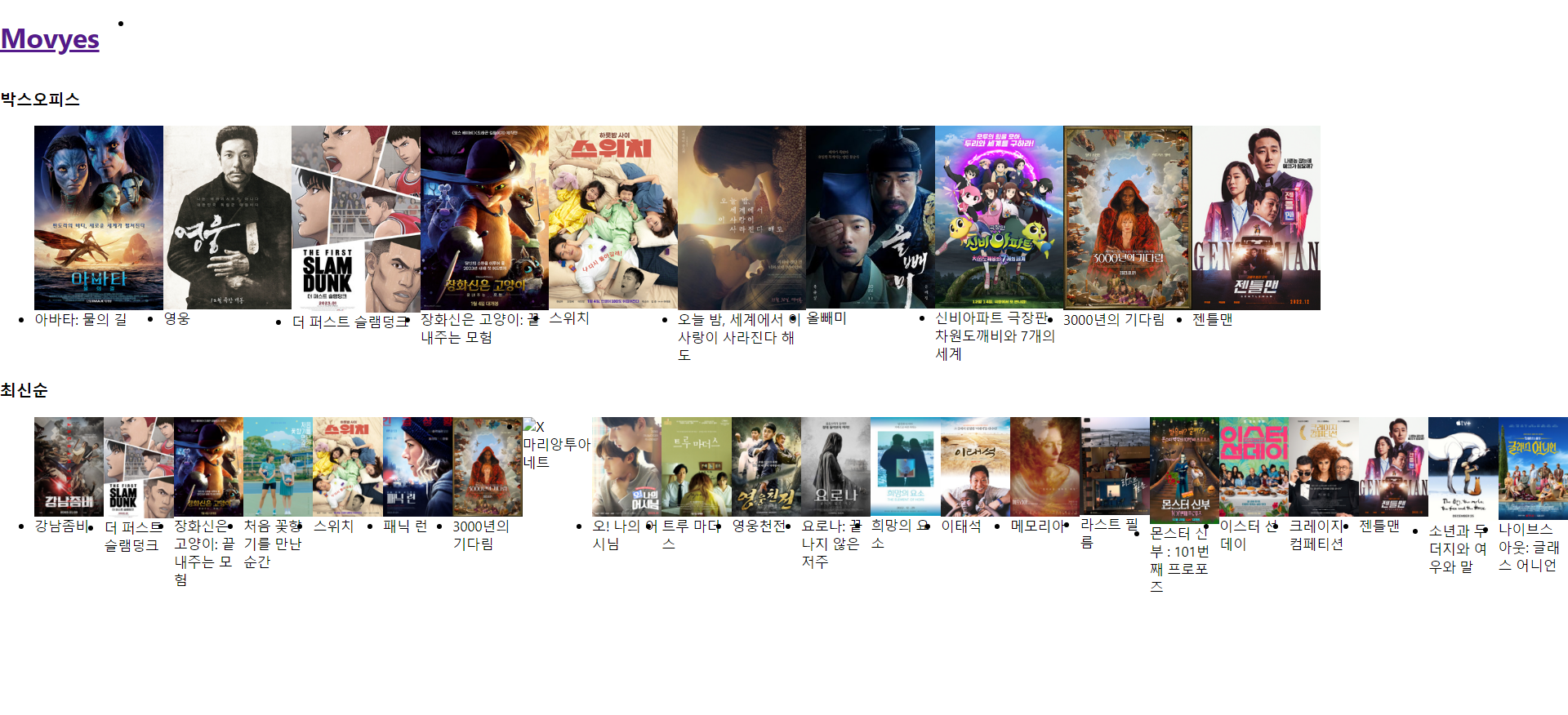
Task: Select the 올빼미 movie poster
Action: tap(871, 217)
